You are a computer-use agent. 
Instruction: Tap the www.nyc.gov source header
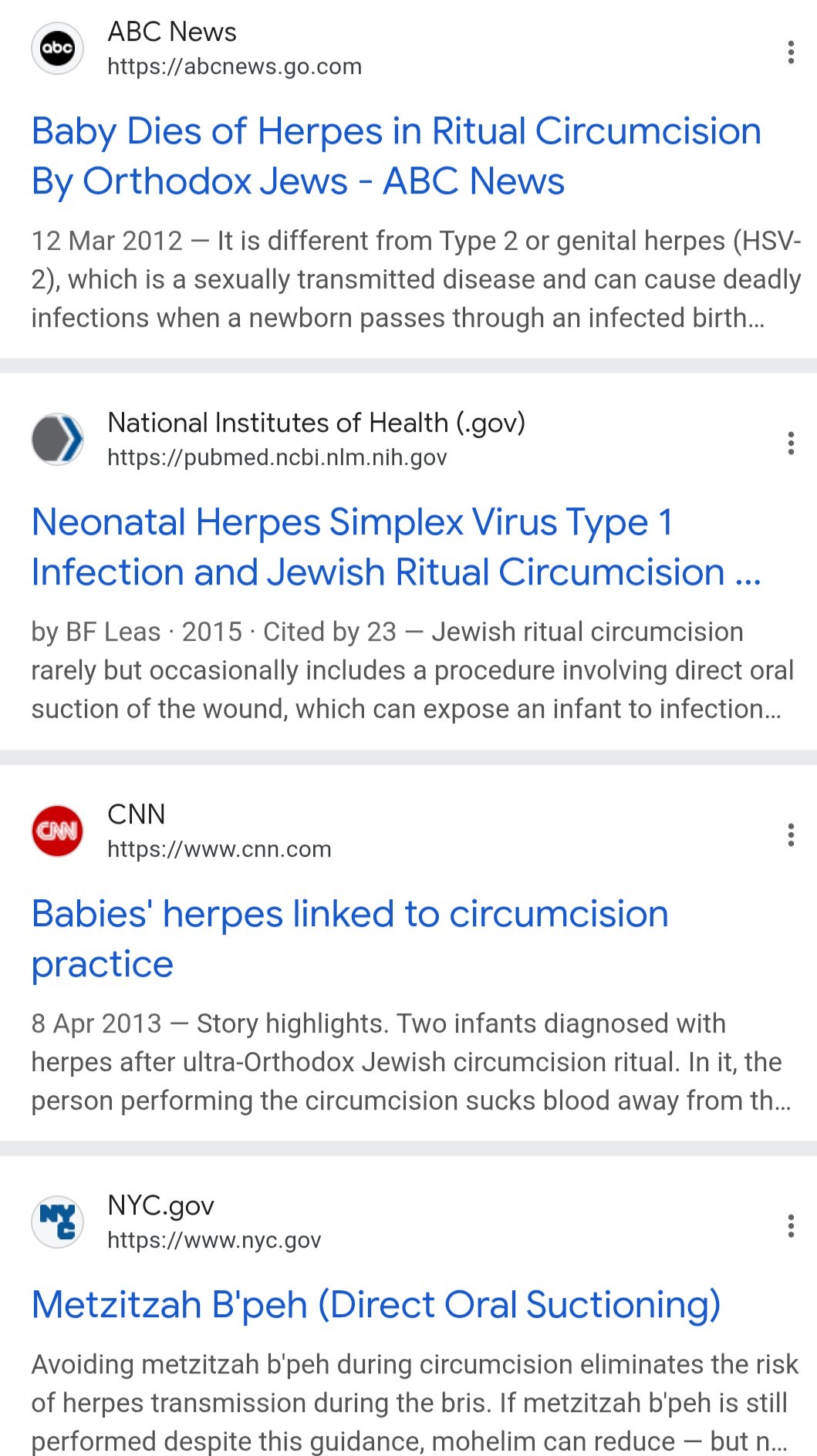pyautogui.click(x=176, y=1222)
